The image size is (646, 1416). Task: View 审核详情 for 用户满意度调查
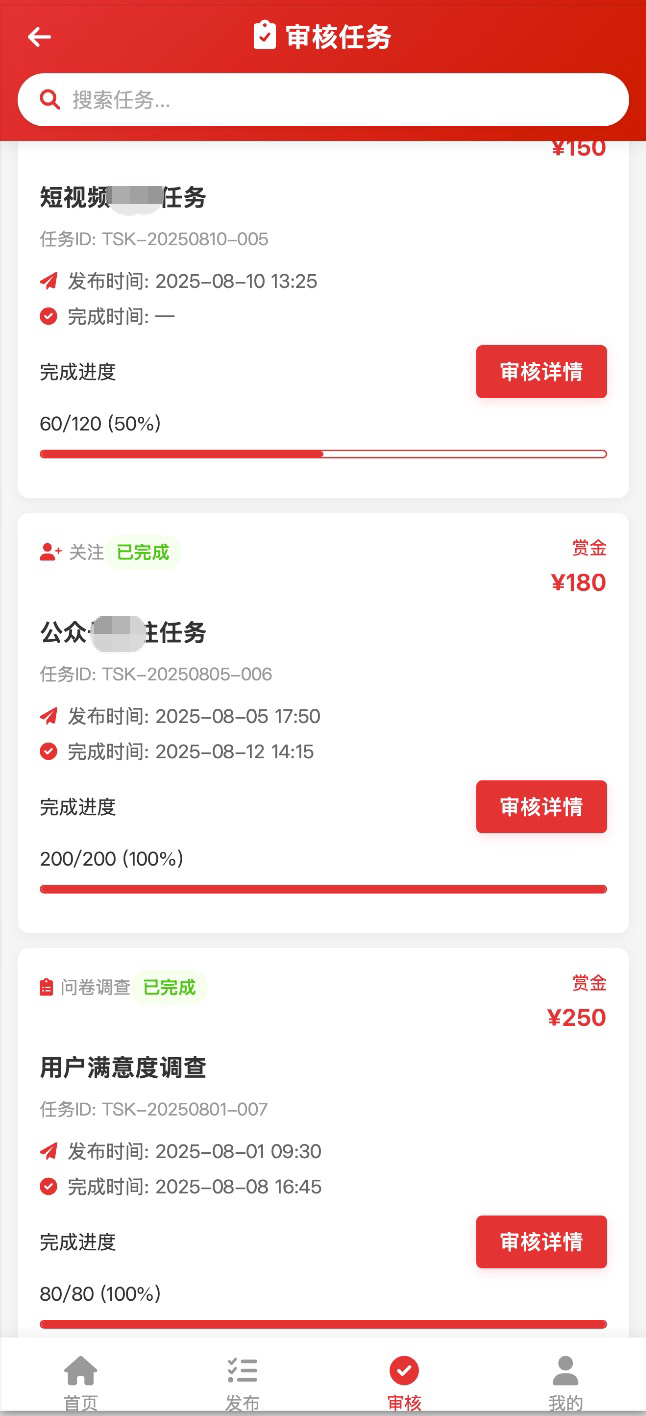(x=541, y=1242)
